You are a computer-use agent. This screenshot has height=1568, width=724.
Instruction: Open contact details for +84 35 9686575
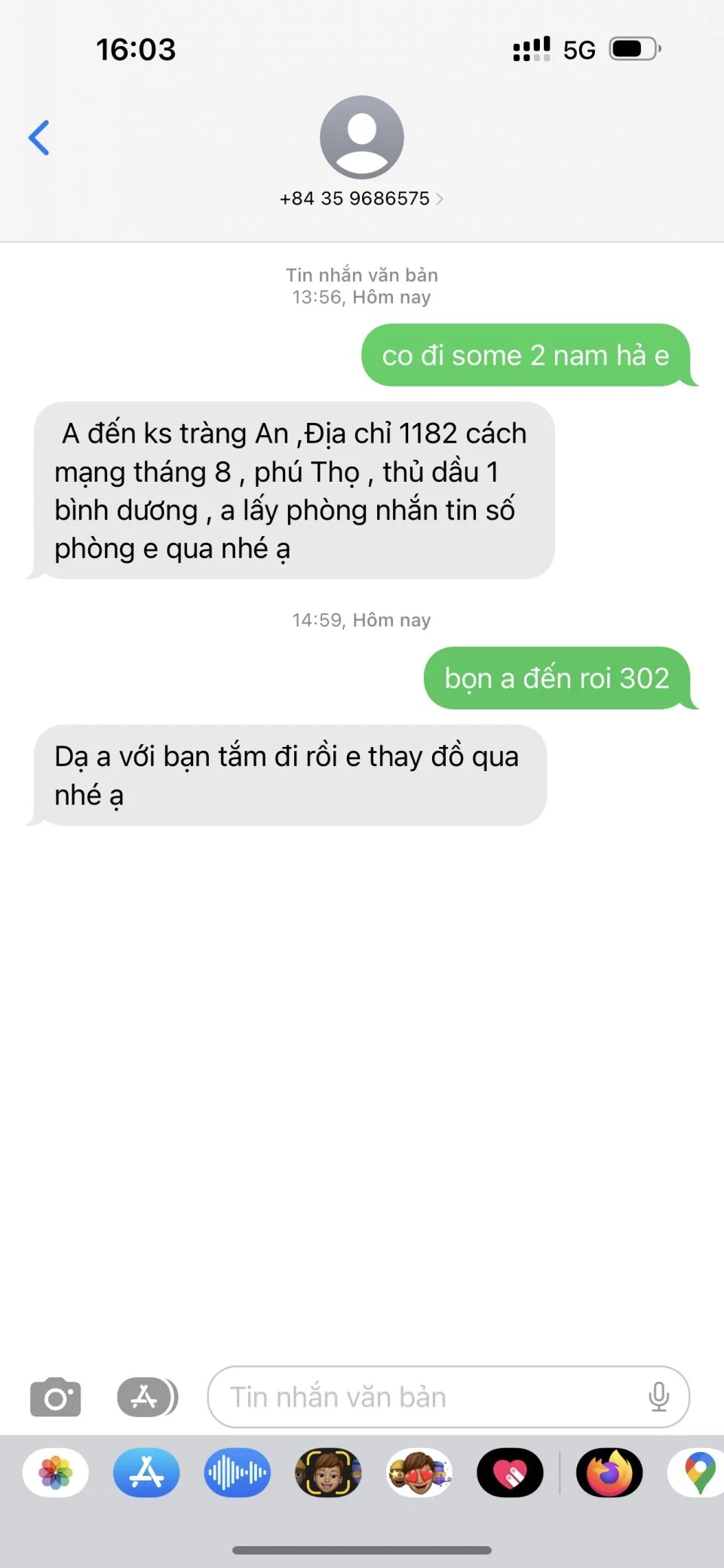click(x=361, y=198)
